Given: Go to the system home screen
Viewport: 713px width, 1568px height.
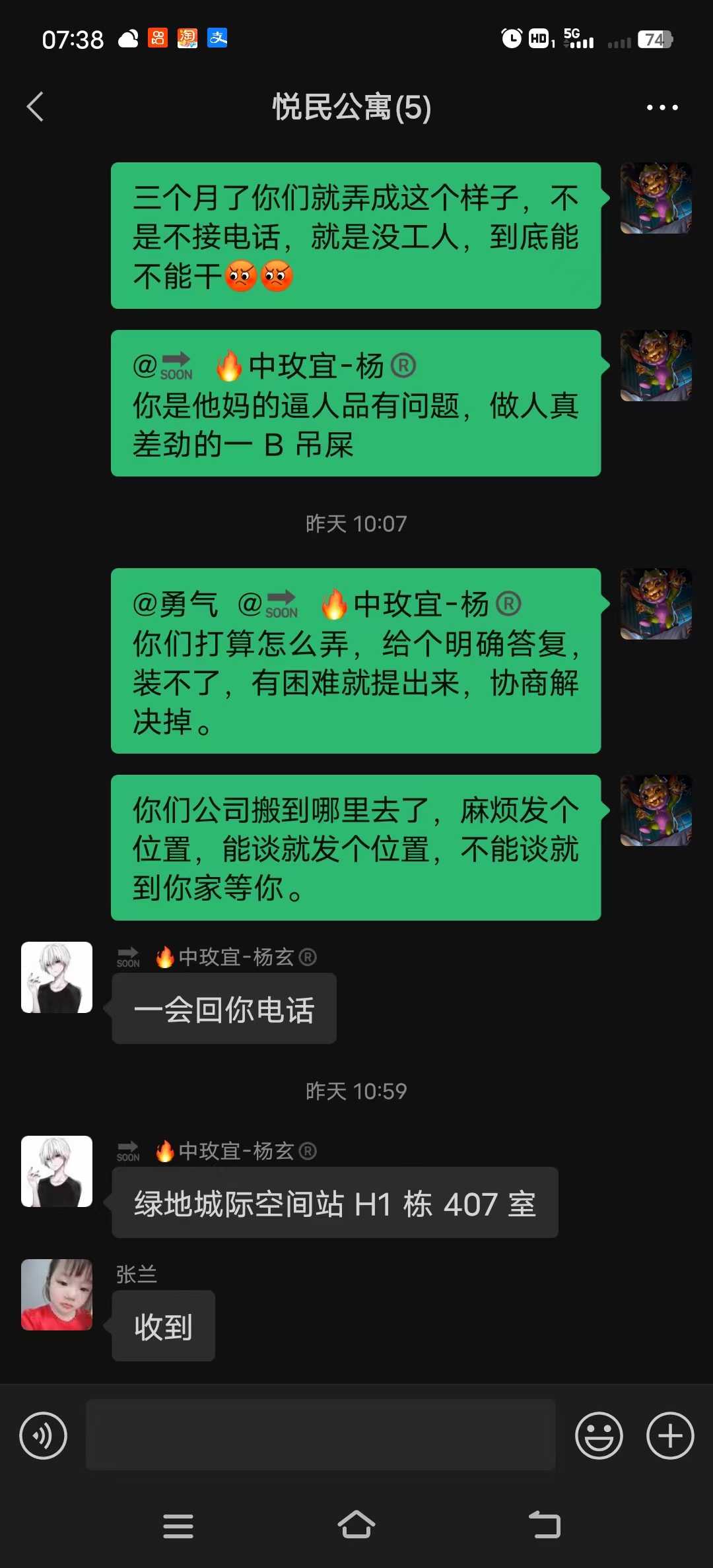Looking at the screenshot, I should (x=356, y=1525).
